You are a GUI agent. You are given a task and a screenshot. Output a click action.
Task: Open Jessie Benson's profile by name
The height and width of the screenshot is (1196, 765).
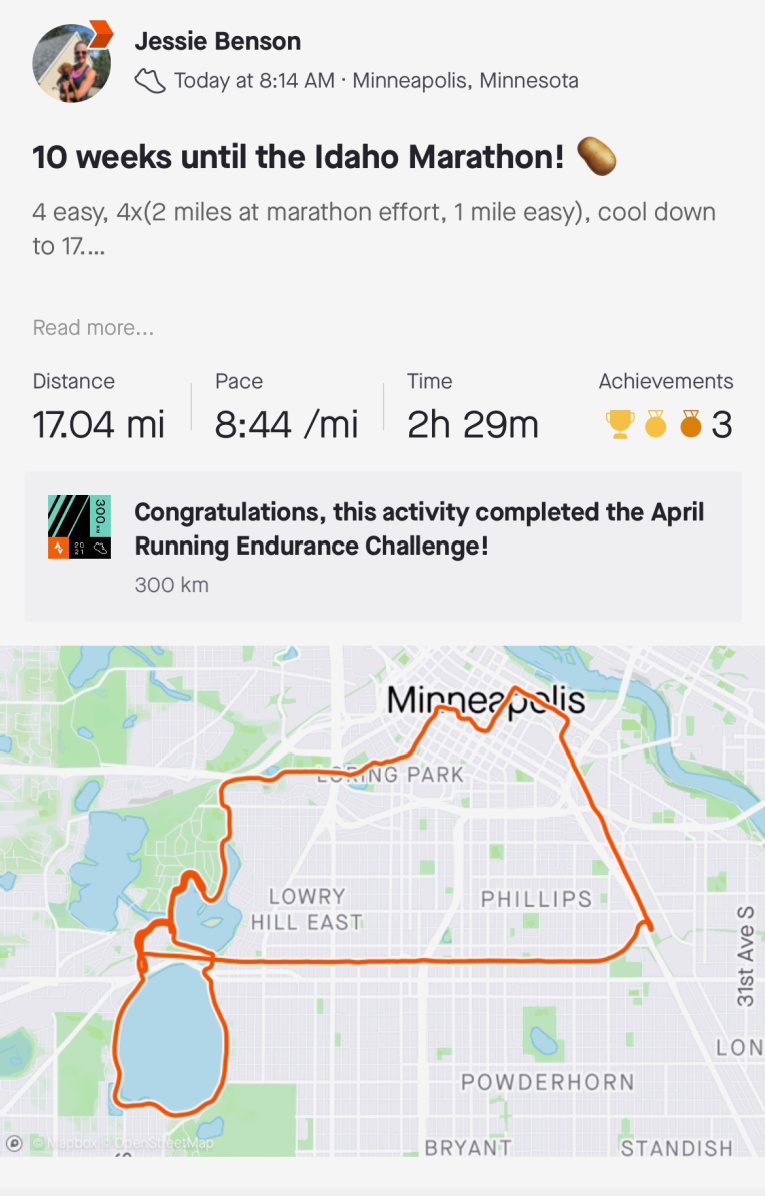point(217,41)
